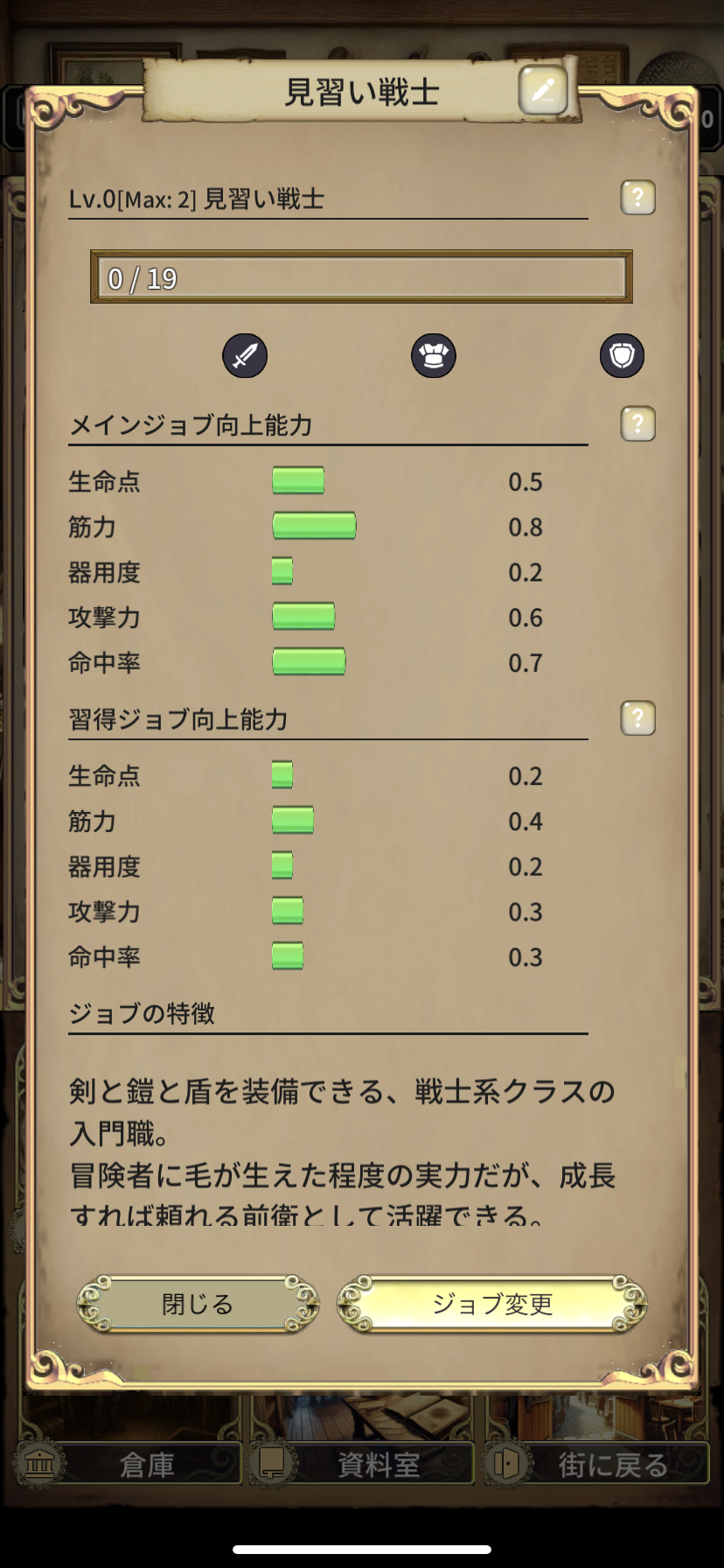Tap the shield equipment icon
This screenshot has height=1568, width=724.
tap(622, 356)
